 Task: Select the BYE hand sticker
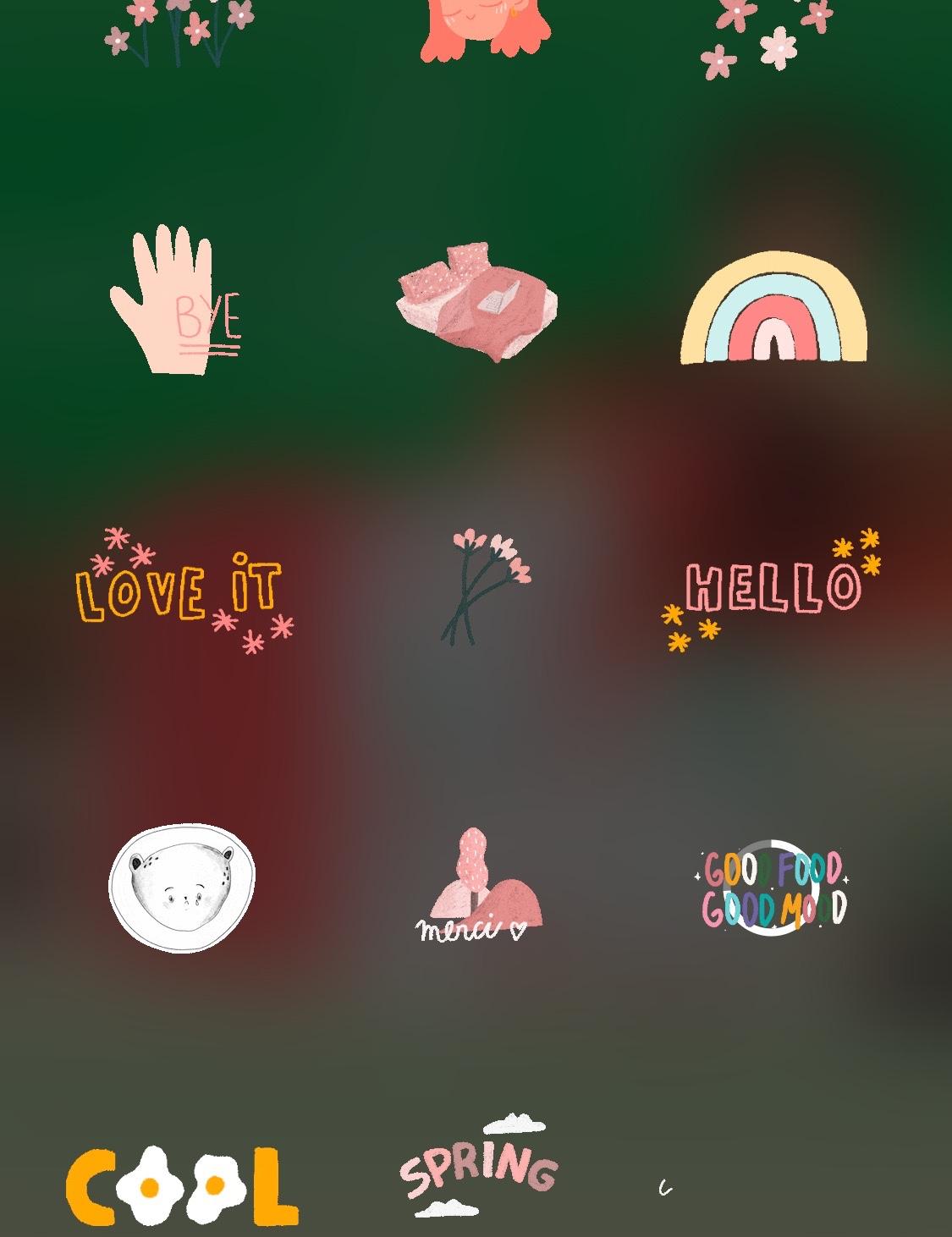click(x=175, y=301)
